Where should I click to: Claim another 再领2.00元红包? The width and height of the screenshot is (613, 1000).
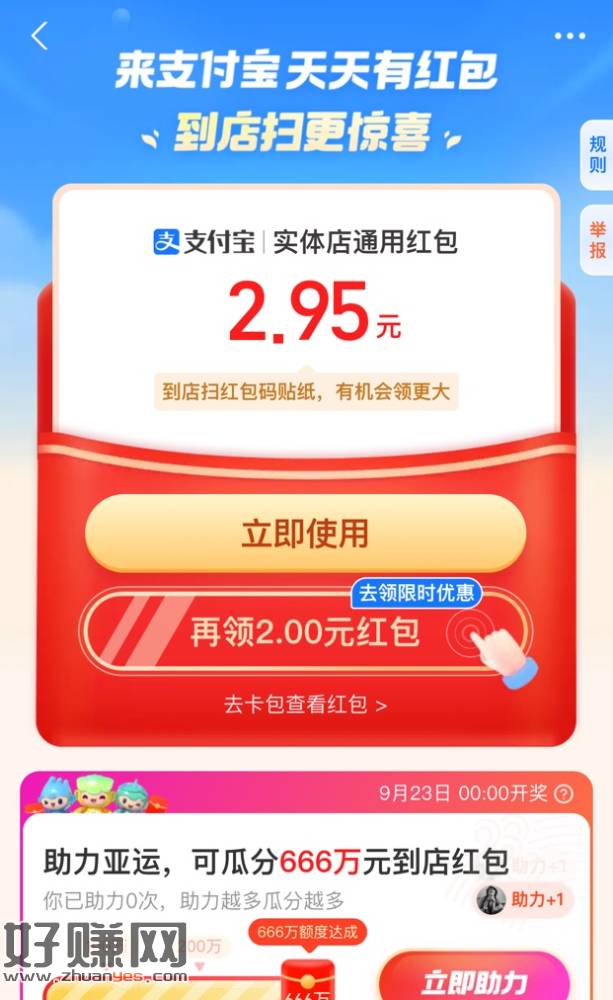click(305, 633)
